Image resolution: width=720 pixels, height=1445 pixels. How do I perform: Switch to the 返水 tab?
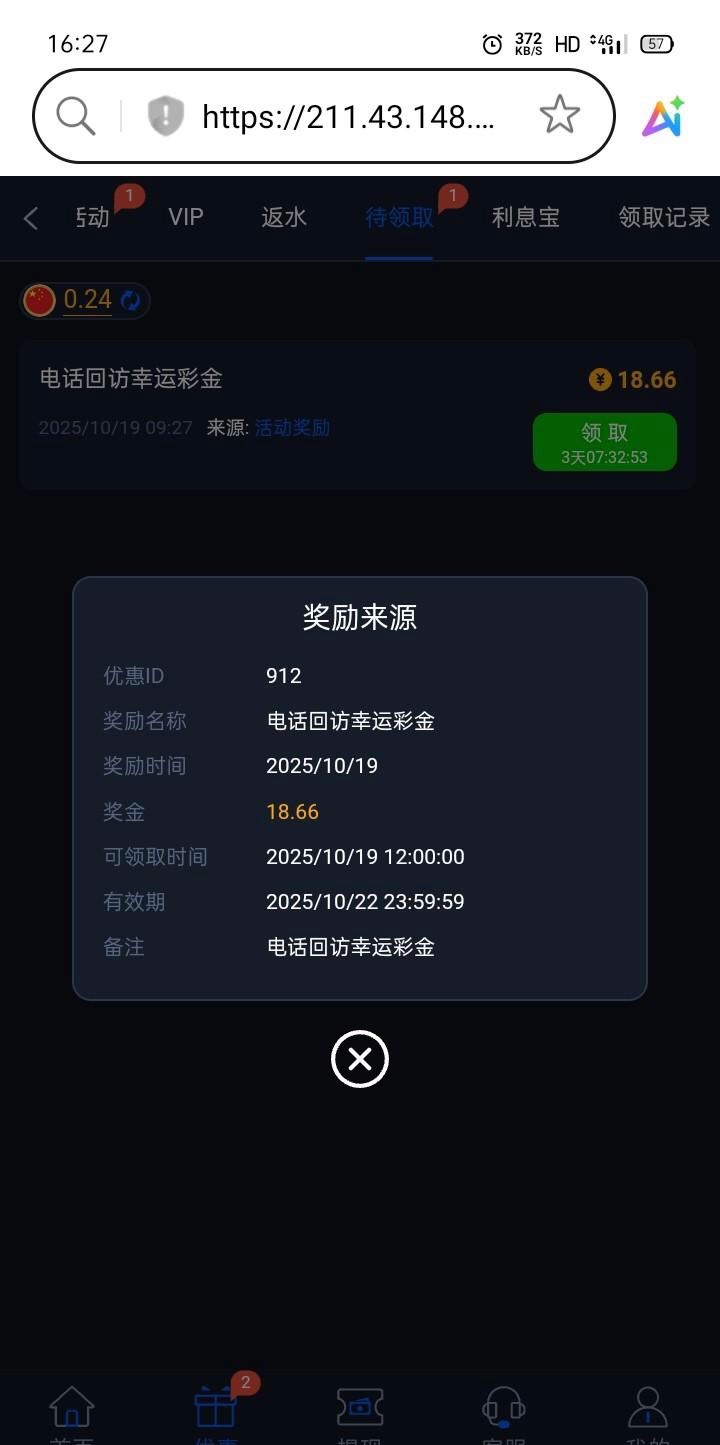(x=284, y=217)
